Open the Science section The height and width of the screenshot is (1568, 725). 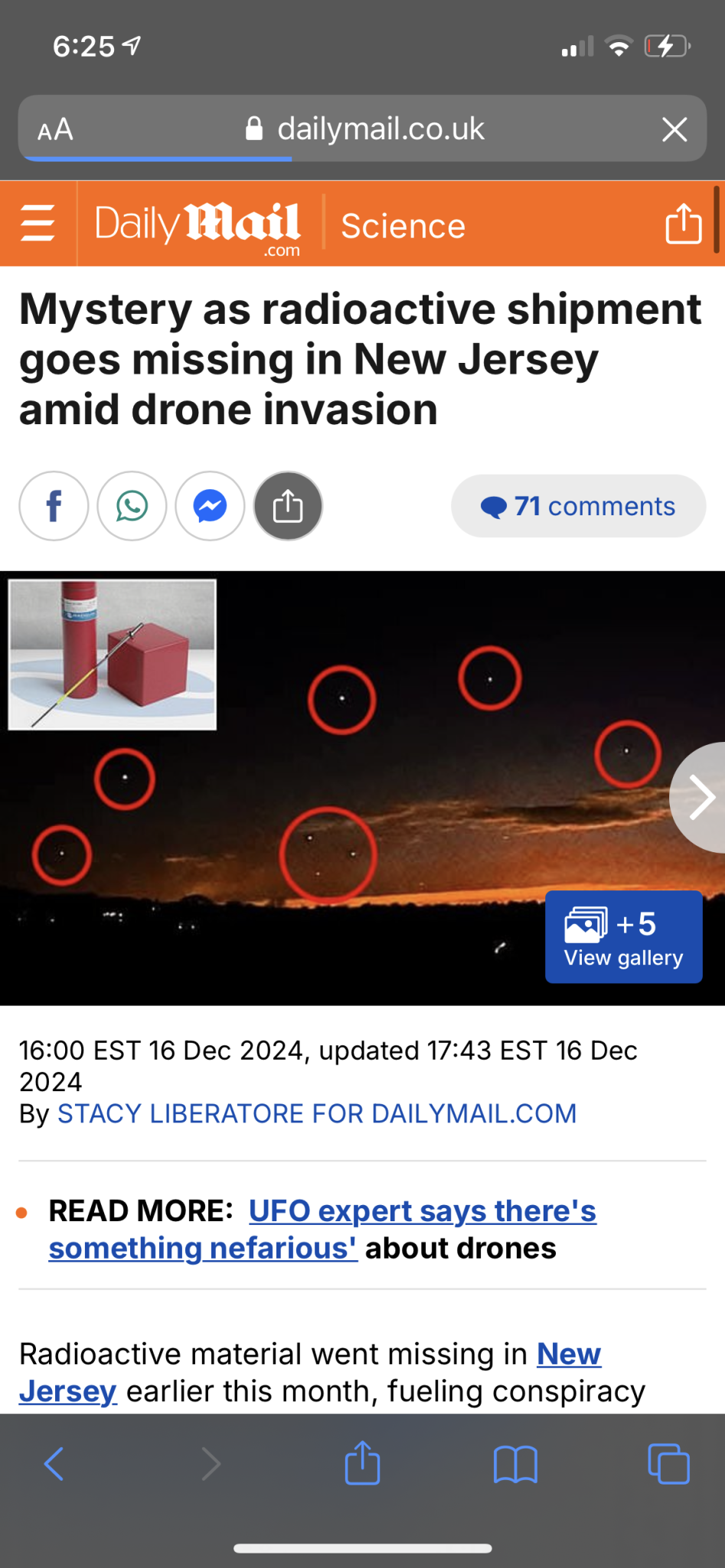point(403,226)
